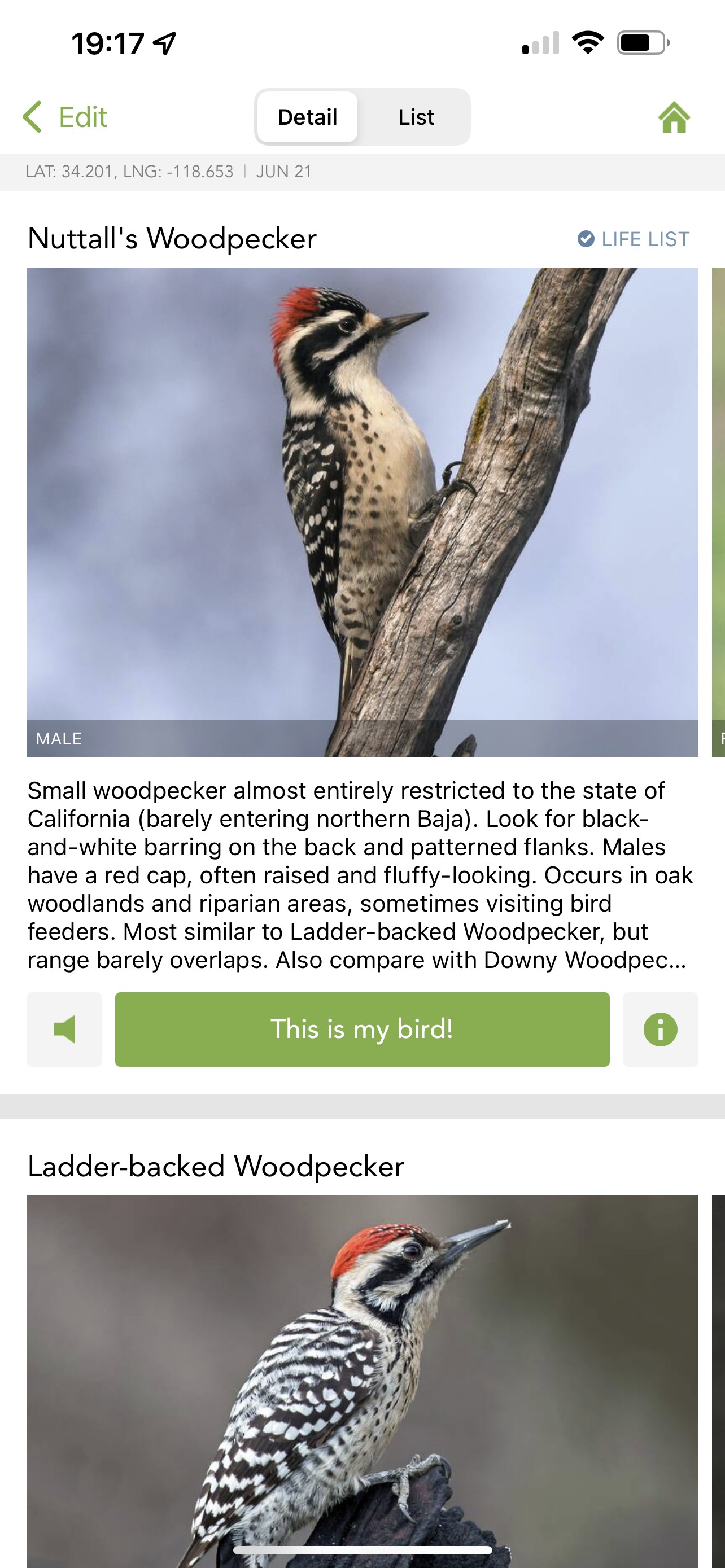Viewport: 725px width, 1568px height.
Task: Open info for Nuttall's Woodpecker
Action: [x=660, y=1030]
